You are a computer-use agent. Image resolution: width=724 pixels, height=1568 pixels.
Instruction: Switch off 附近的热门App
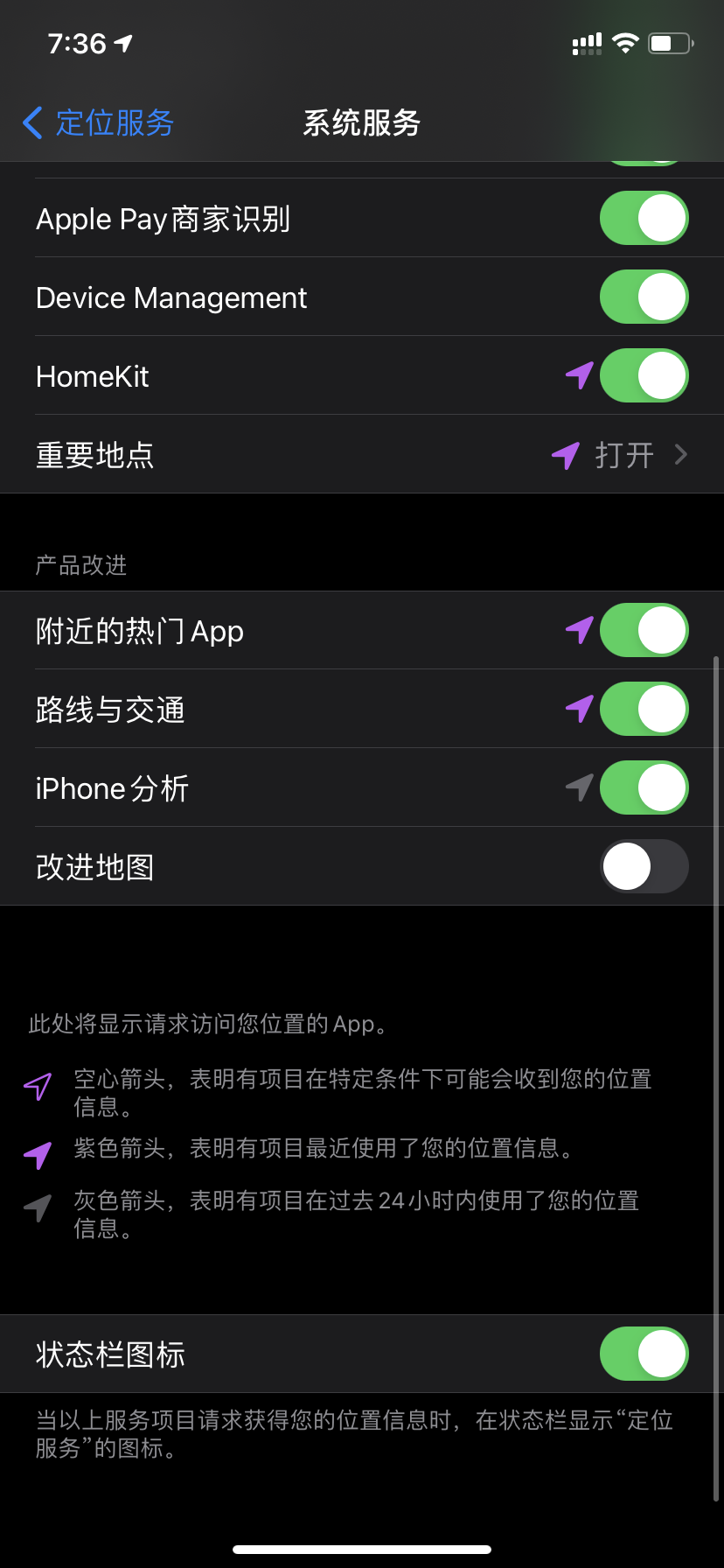644,630
